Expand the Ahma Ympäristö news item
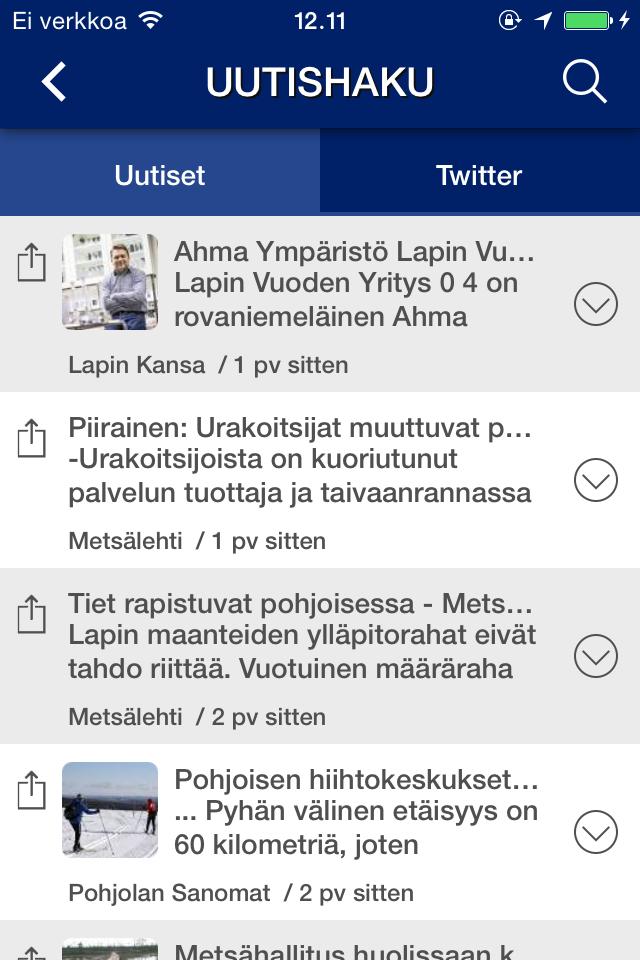The width and height of the screenshot is (640, 960). click(595, 304)
